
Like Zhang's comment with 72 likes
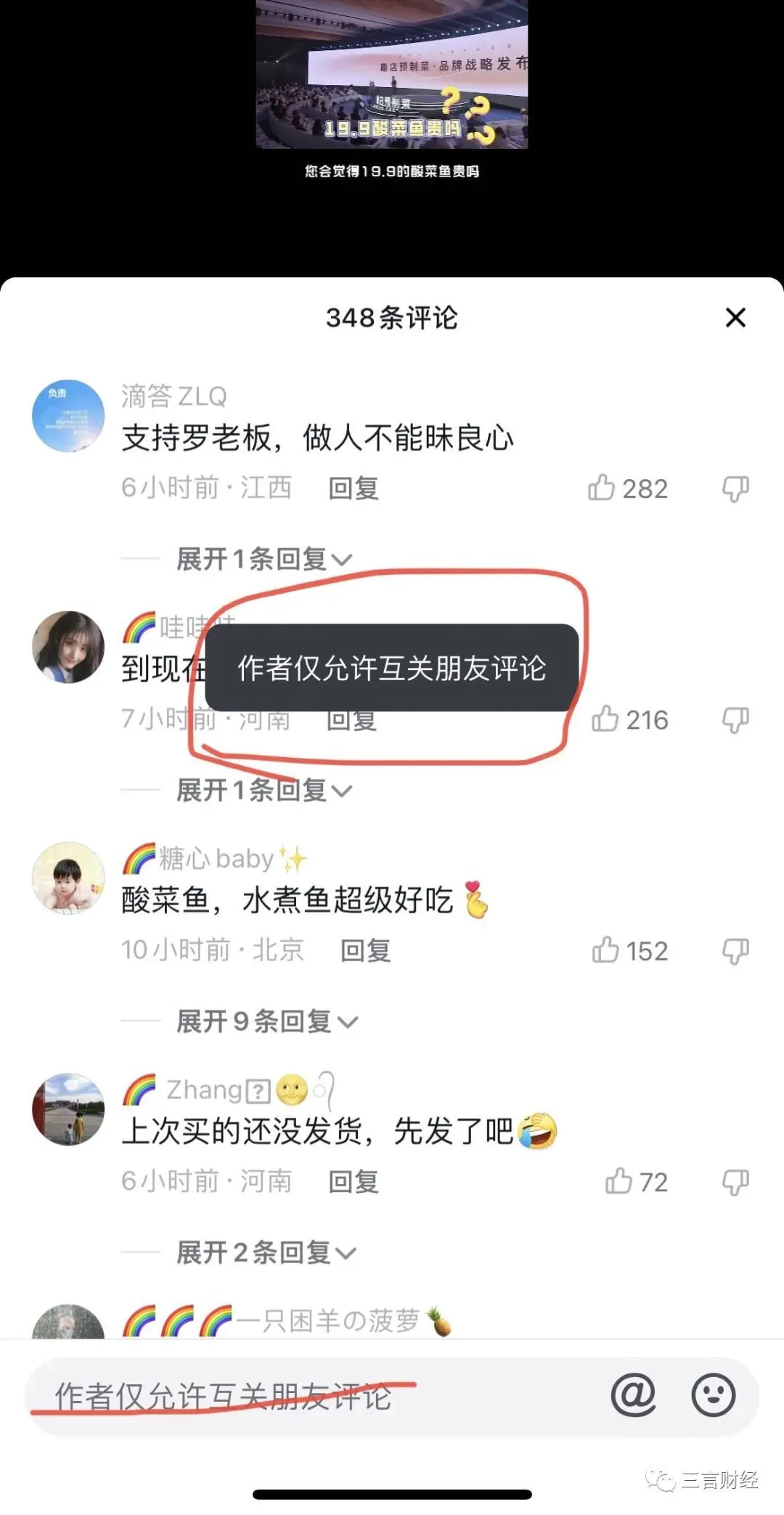pyautogui.click(x=618, y=1181)
